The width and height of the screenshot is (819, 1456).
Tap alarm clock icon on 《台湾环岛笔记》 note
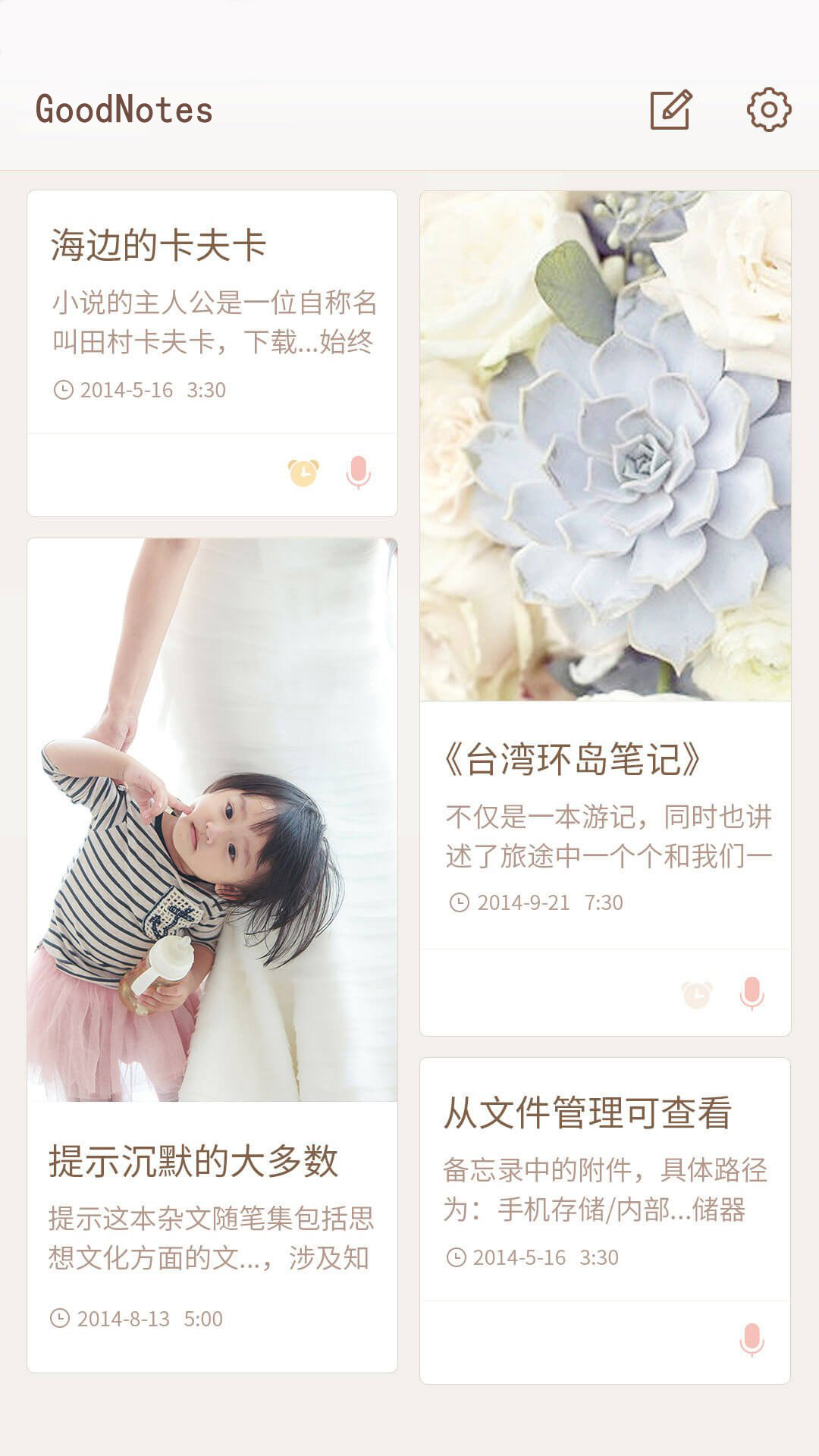pyautogui.click(x=697, y=994)
